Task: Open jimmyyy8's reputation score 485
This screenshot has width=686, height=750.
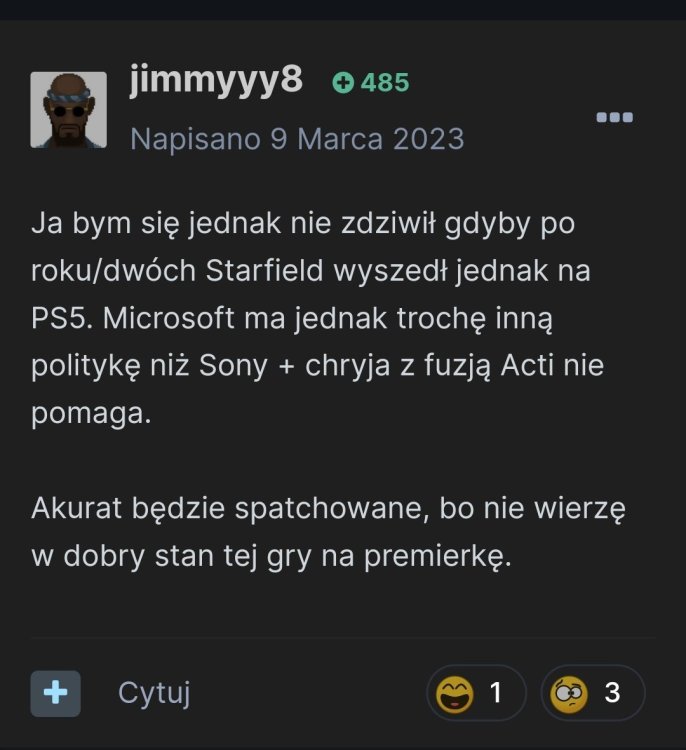Action: [371, 83]
